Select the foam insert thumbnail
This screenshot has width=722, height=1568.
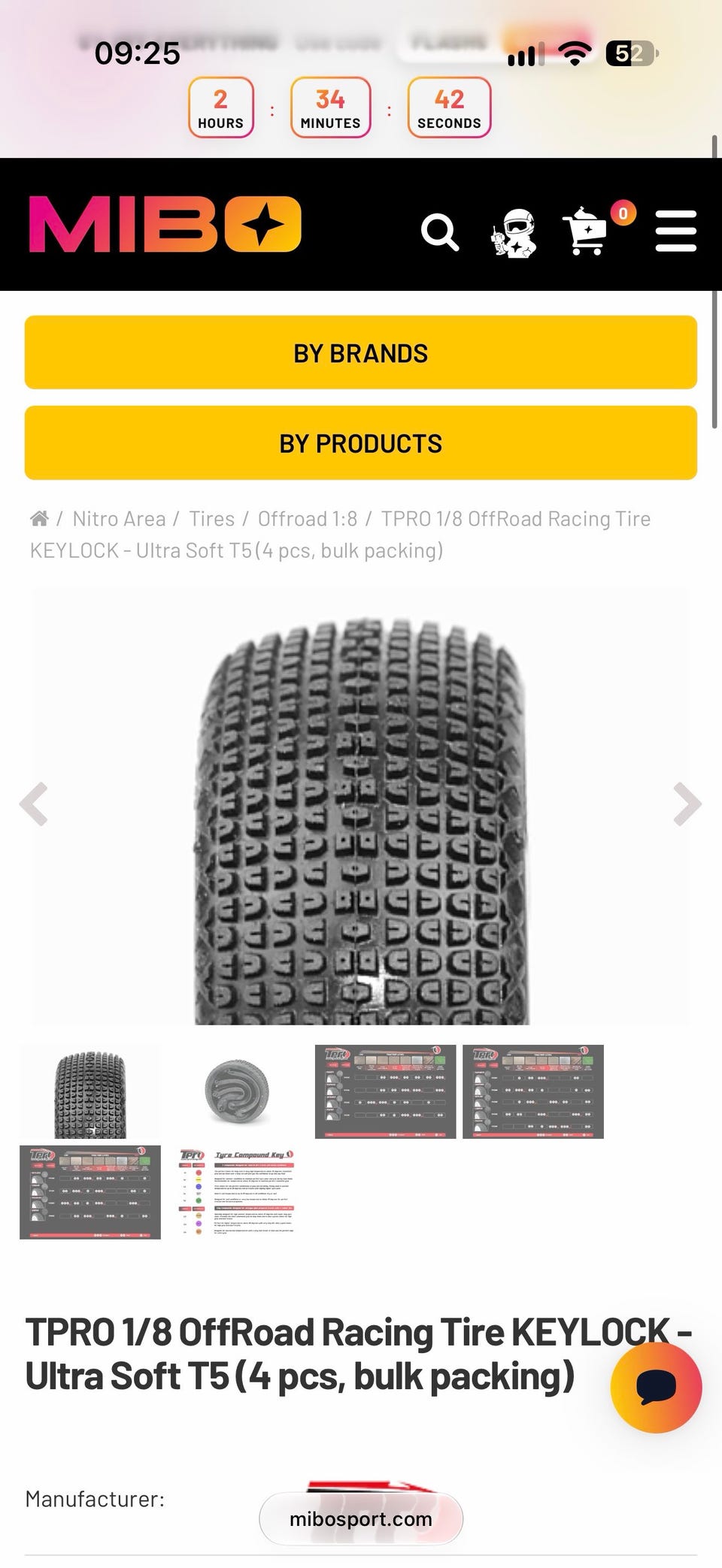click(x=238, y=1091)
